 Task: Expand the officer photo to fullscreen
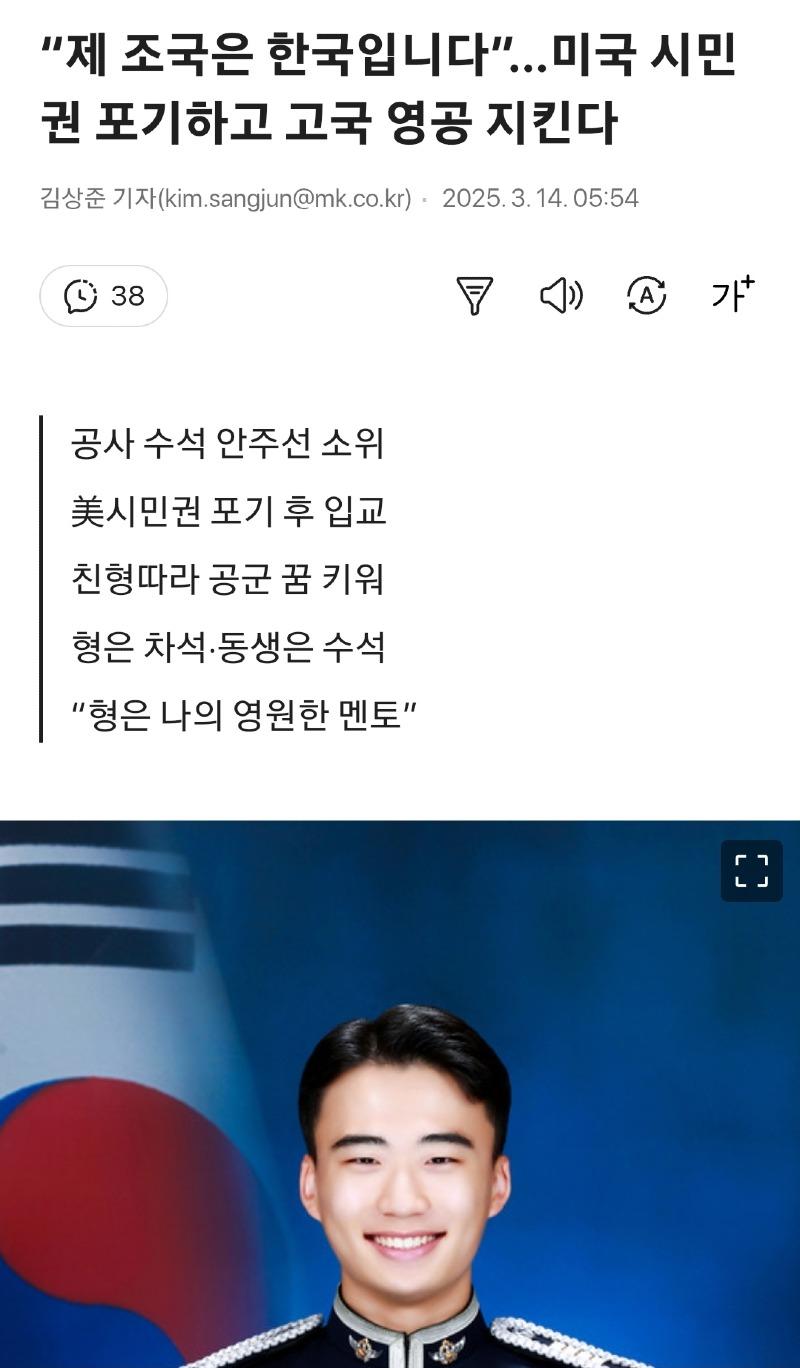tap(751, 871)
